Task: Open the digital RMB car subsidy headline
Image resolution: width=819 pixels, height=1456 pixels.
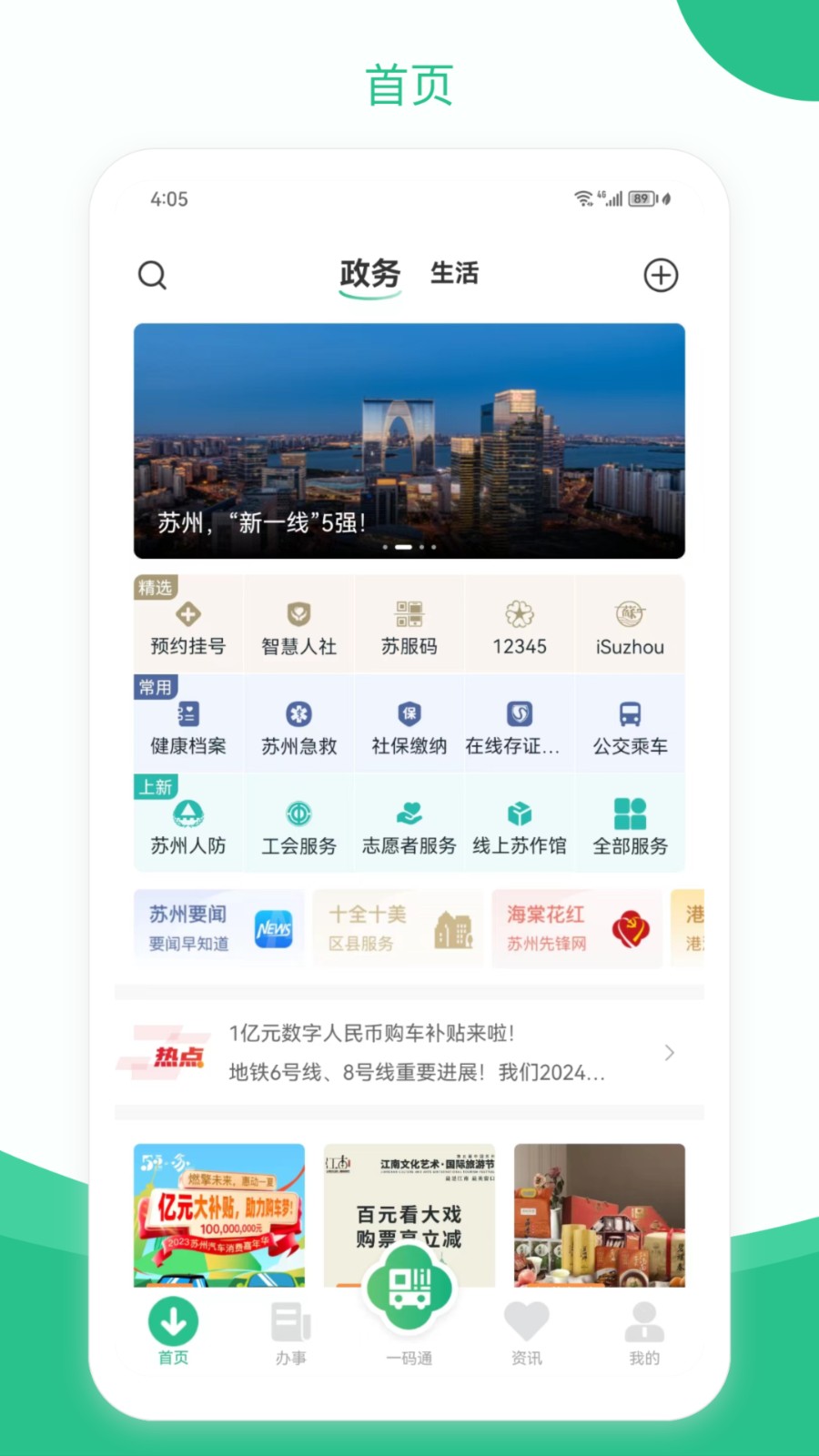Action: click(371, 1033)
